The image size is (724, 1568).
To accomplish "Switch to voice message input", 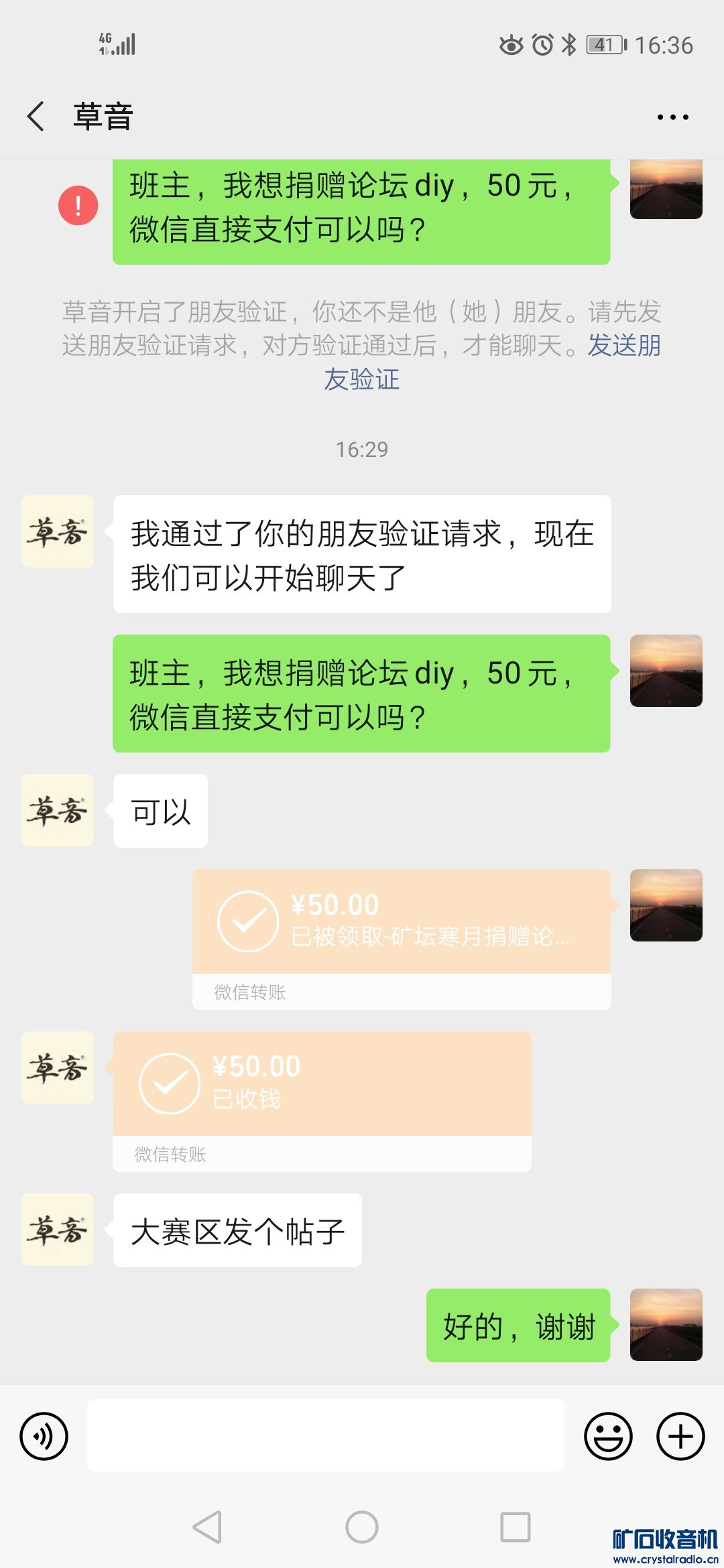I will pos(44,1436).
